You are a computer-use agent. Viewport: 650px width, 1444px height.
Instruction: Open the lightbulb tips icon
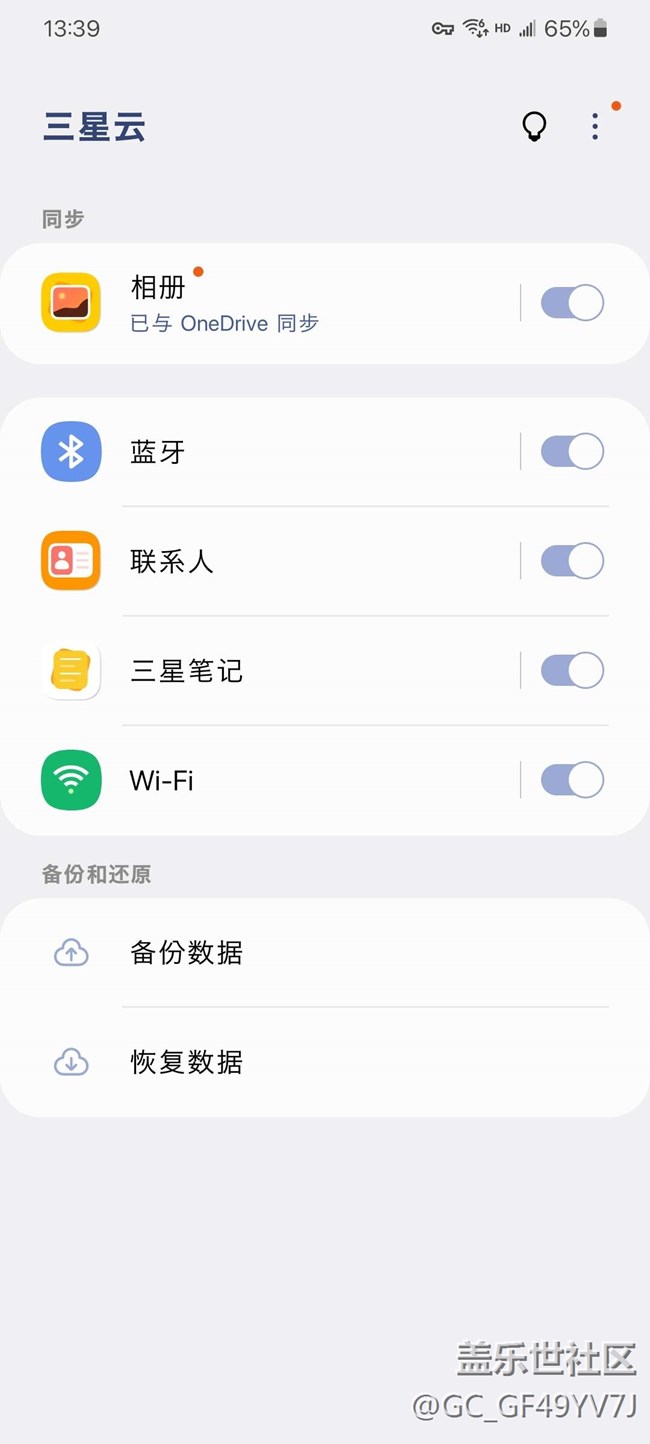pyautogui.click(x=535, y=127)
